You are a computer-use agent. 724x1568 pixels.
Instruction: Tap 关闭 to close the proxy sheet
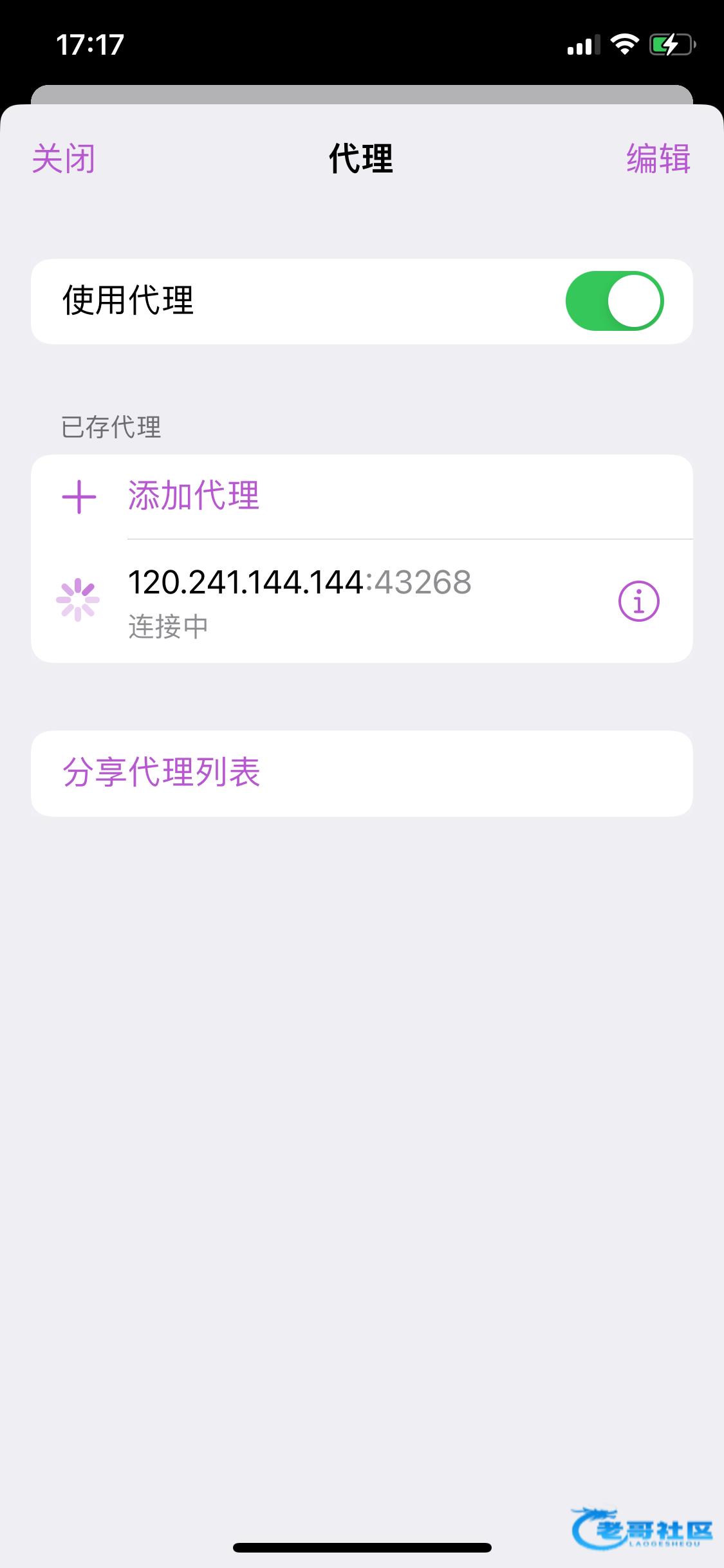(x=64, y=158)
